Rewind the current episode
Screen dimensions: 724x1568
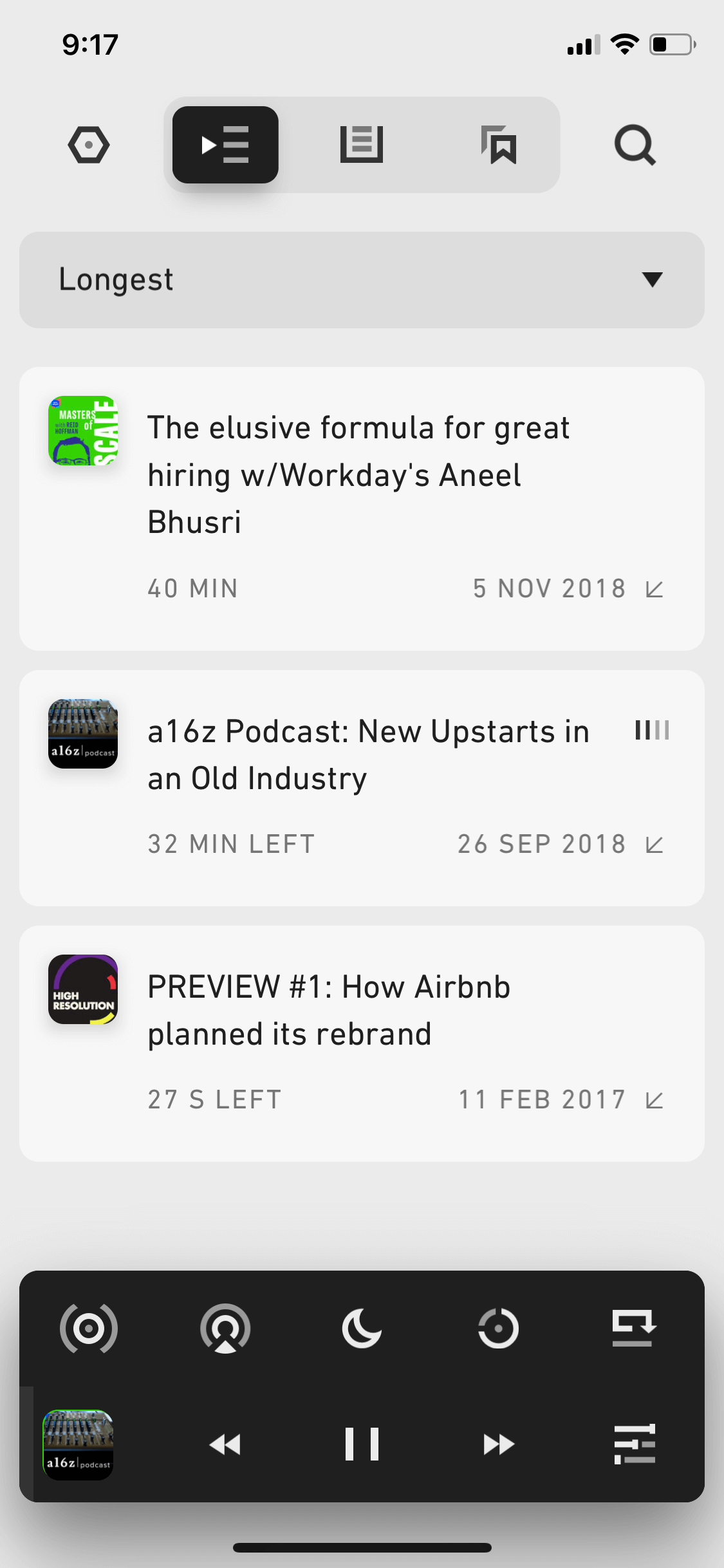(225, 1444)
